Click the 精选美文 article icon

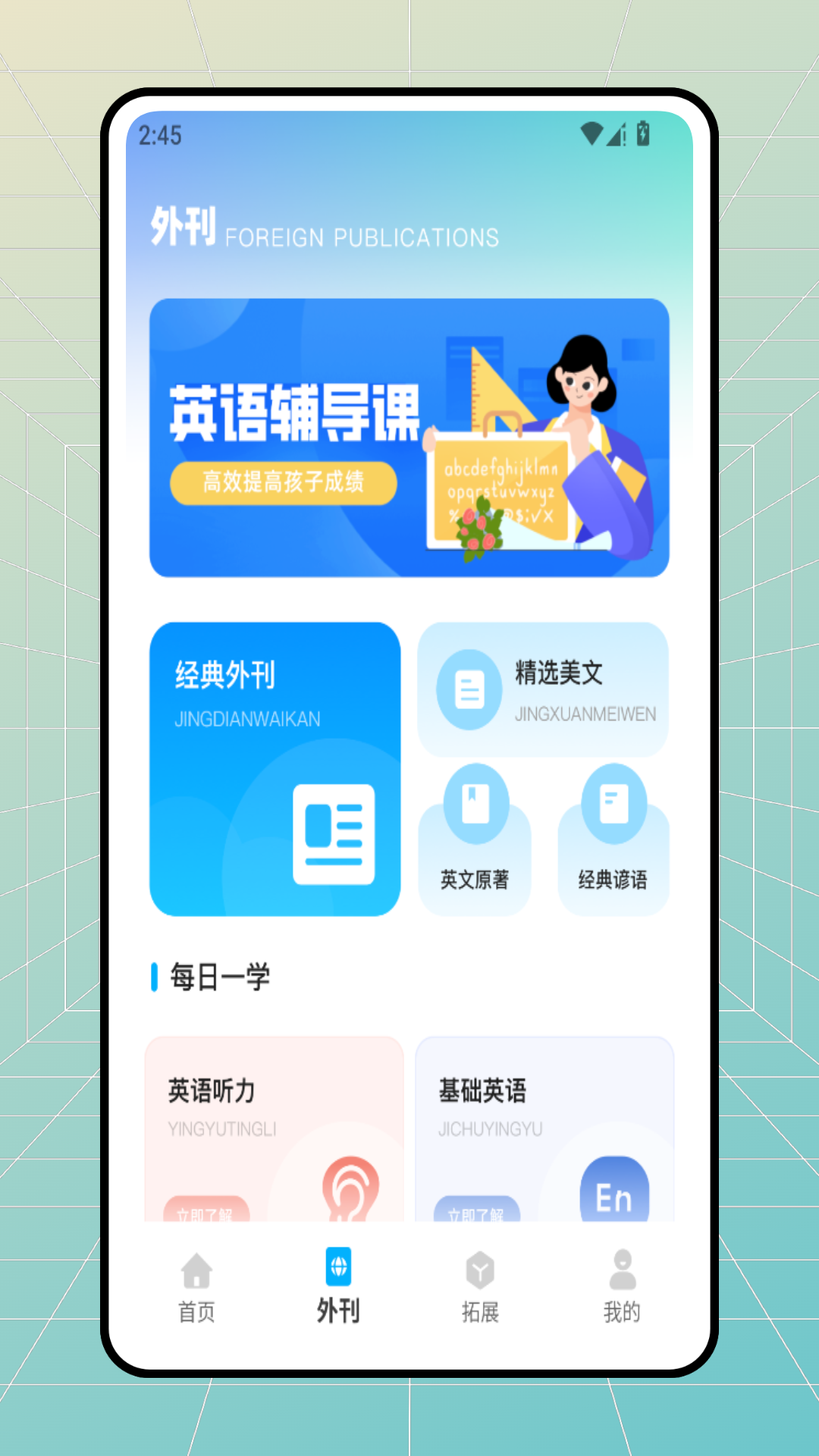467,689
